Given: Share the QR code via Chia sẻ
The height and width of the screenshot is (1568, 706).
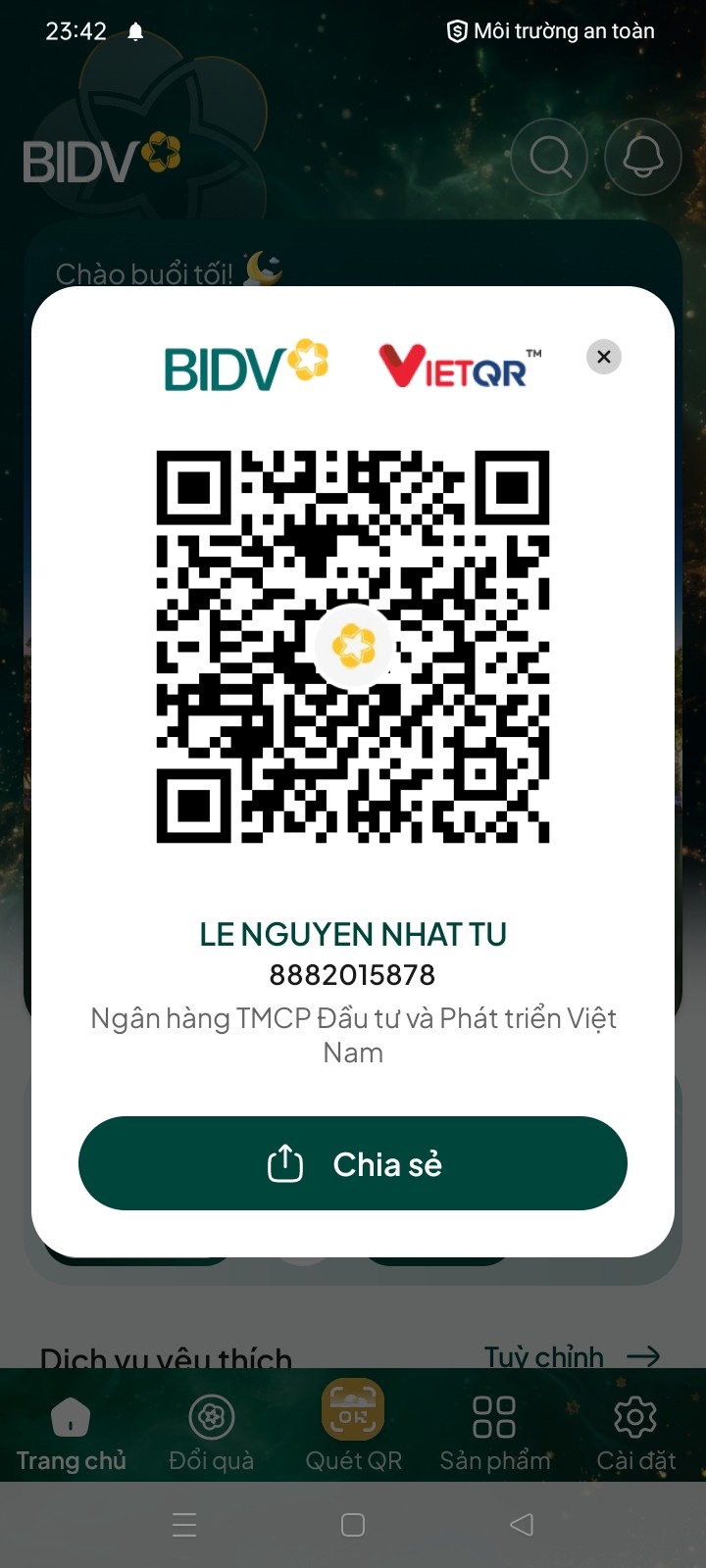Looking at the screenshot, I should (x=353, y=1163).
